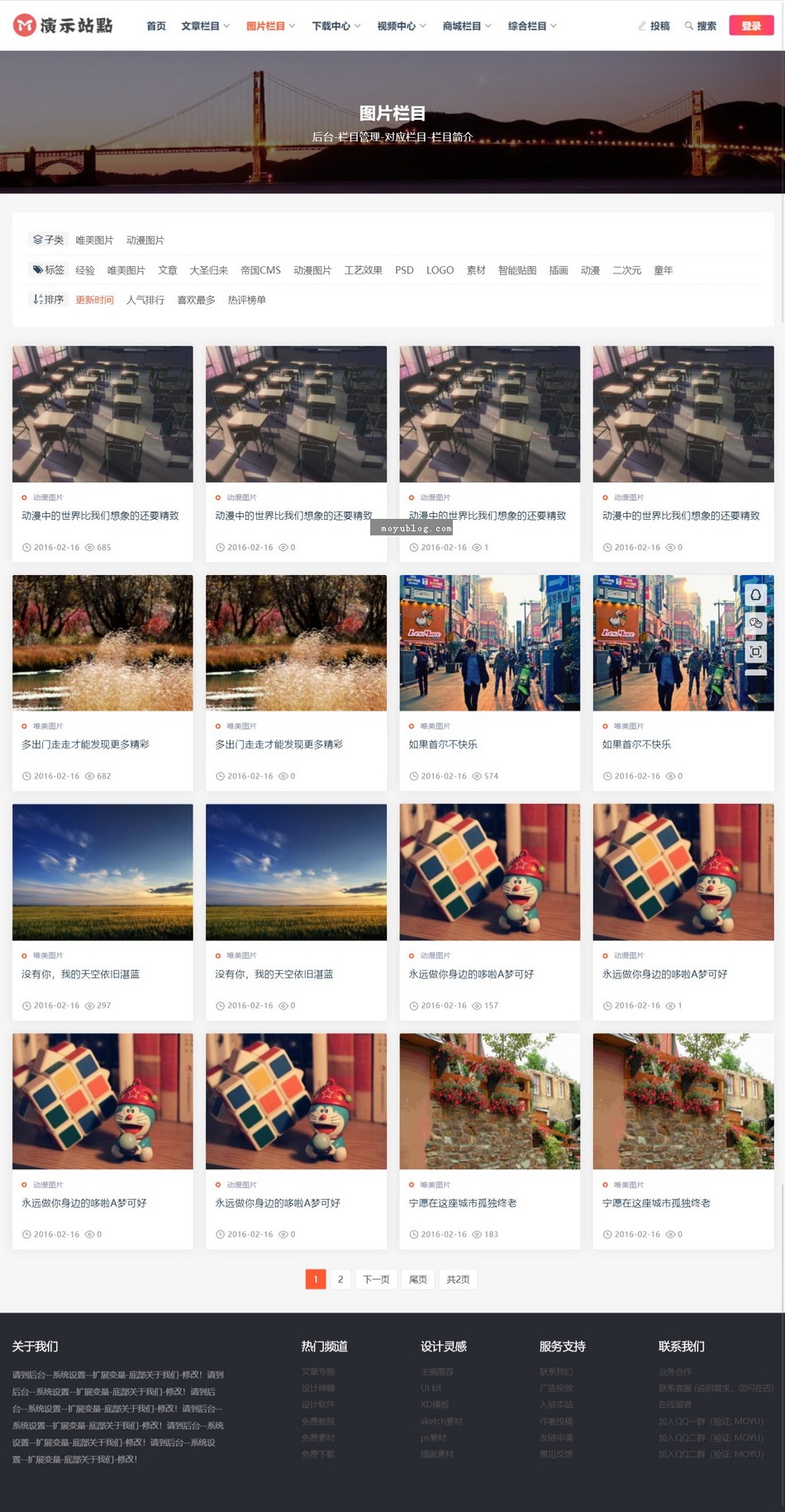
Task: Sort by 喜欢最多
Action: (196, 300)
